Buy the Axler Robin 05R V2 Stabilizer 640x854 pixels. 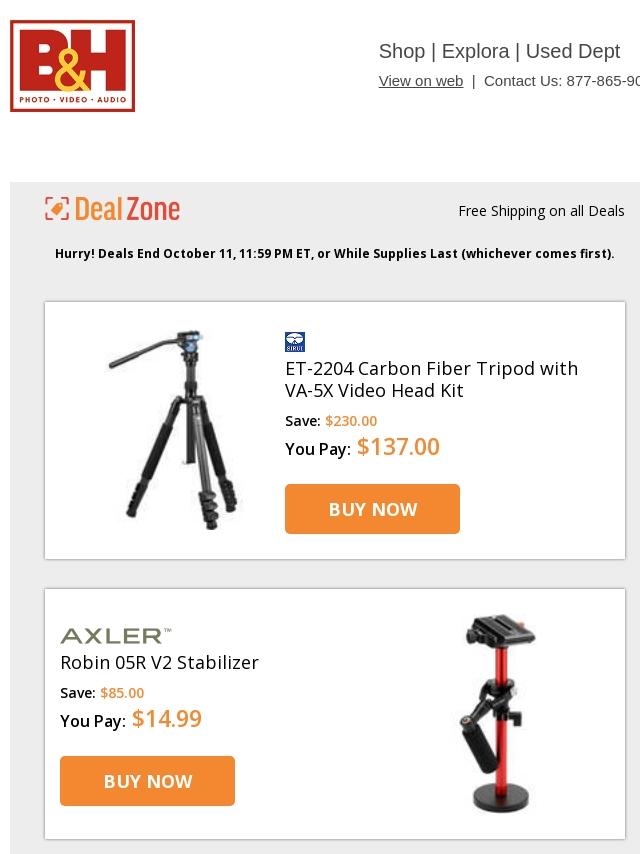[147, 781]
